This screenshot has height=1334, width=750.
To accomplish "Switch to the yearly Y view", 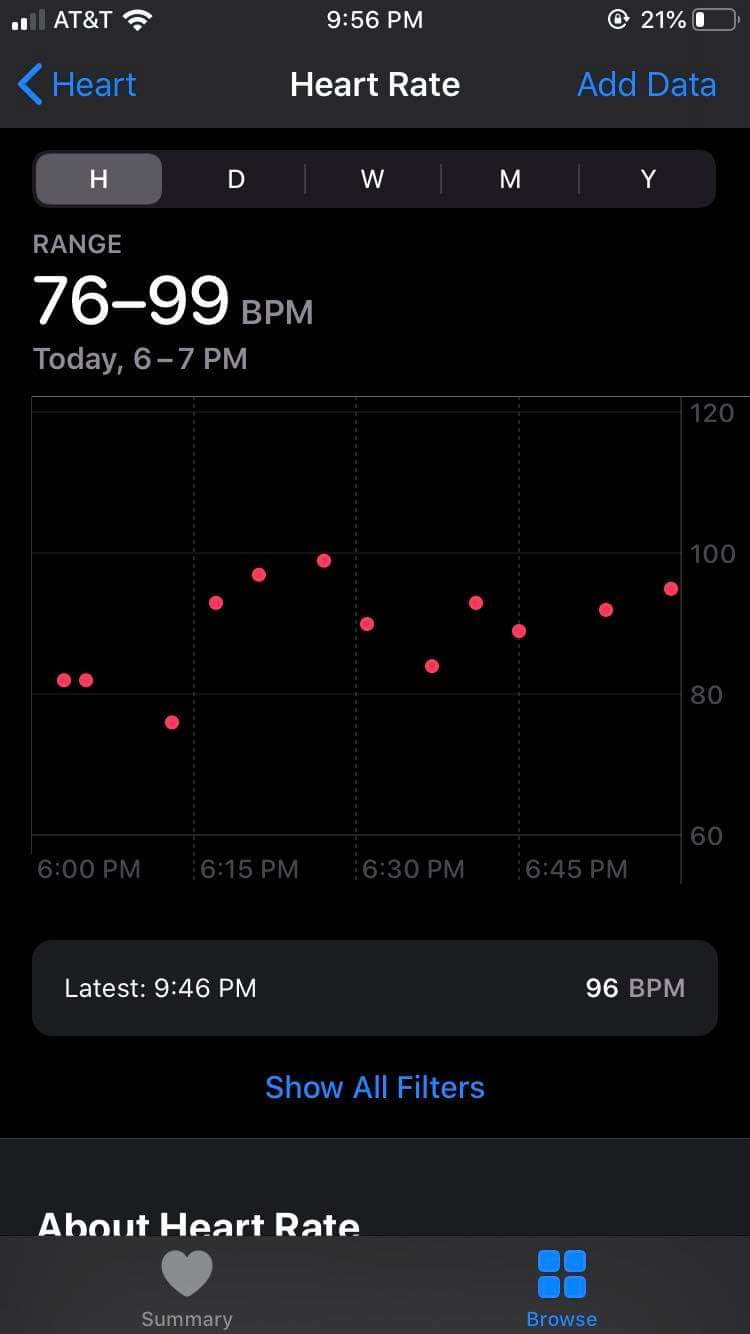I will click(x=648, y=179).
